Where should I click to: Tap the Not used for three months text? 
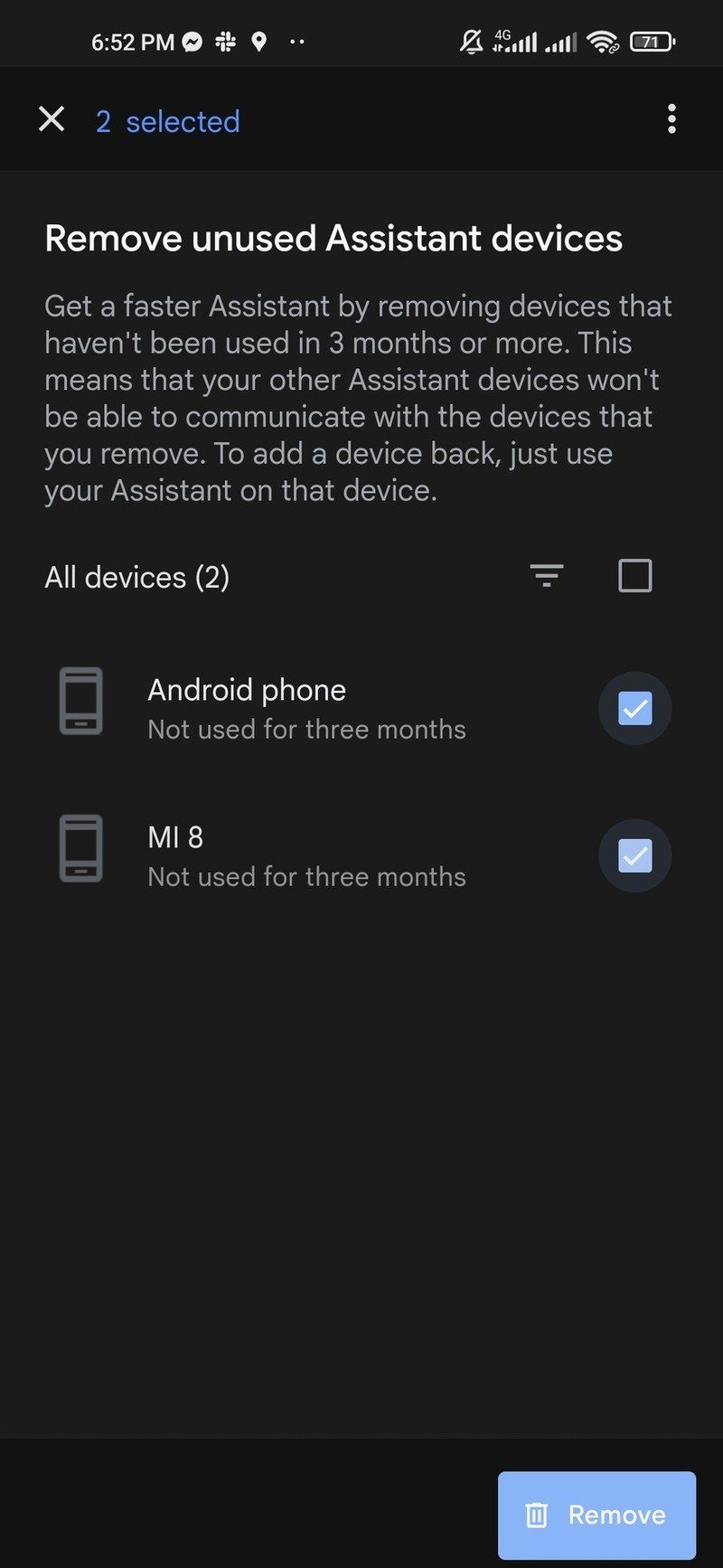[x=305, y=729]
